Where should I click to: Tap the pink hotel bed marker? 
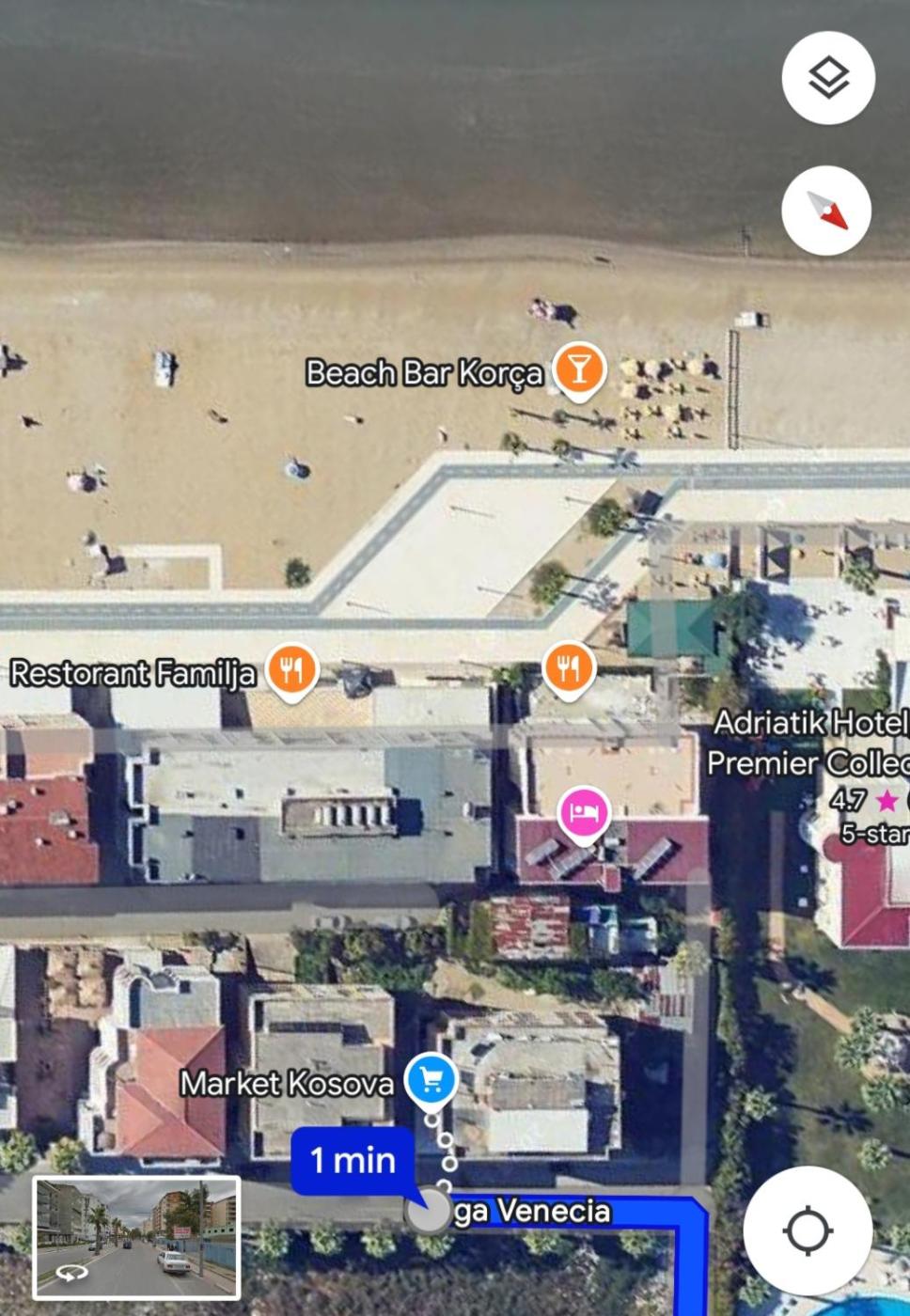[x=584, y=811]
